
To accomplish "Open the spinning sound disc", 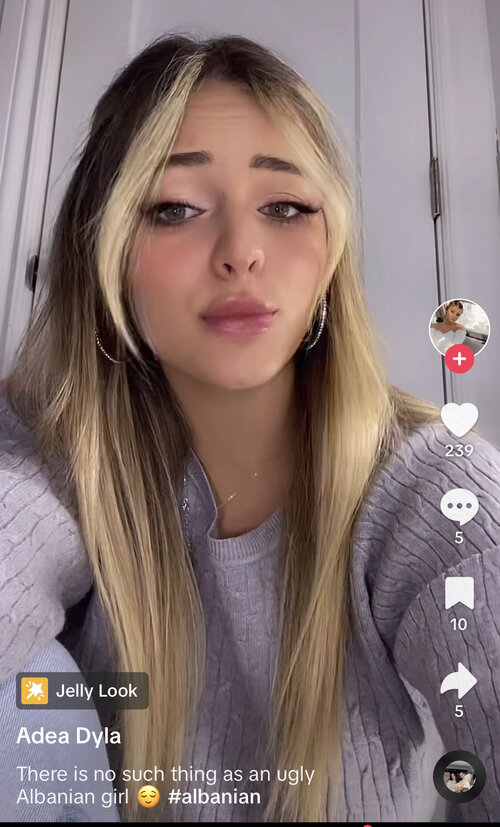I will click(459, 776).
